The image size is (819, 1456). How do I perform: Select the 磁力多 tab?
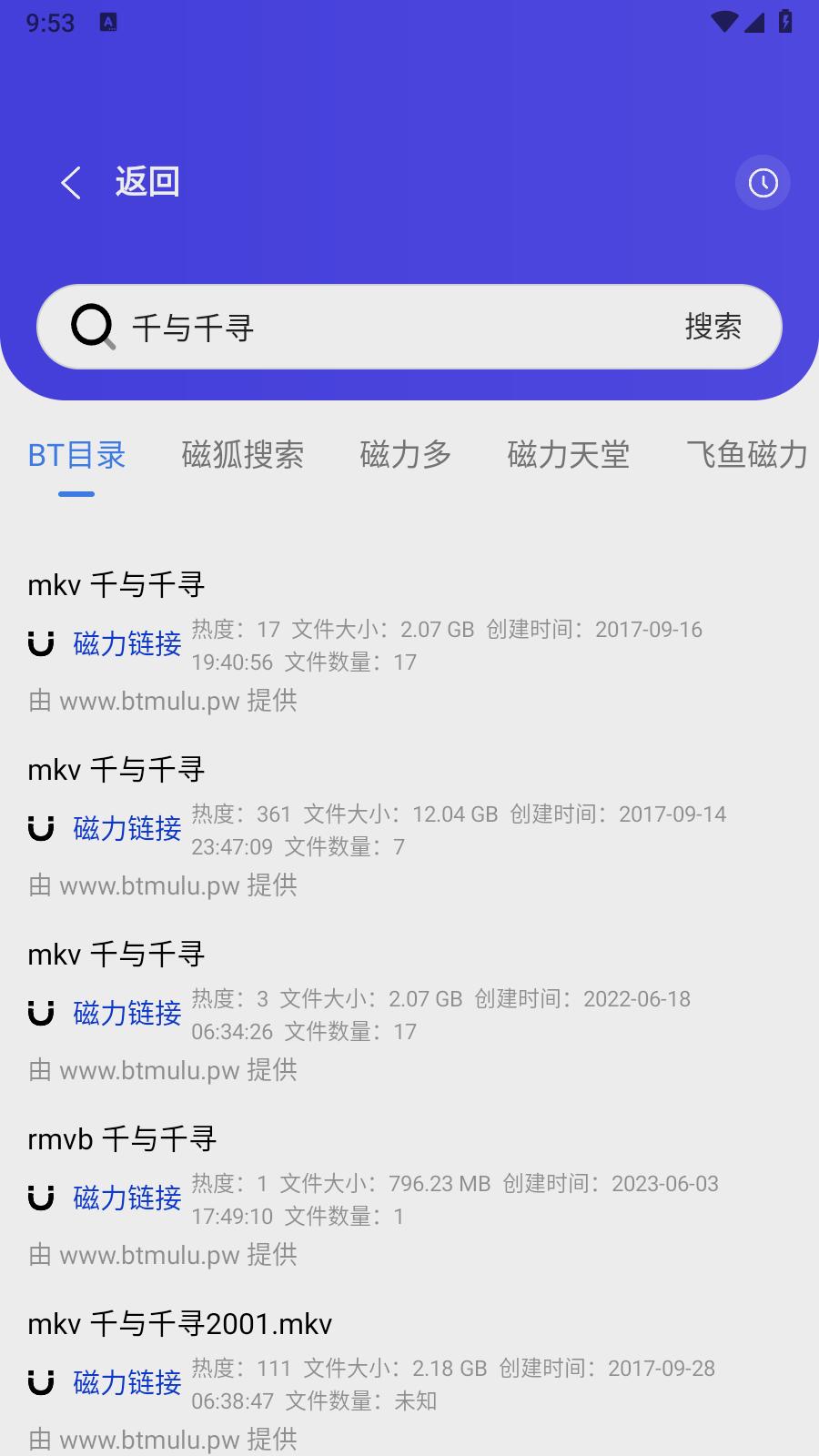click(405, 455)
